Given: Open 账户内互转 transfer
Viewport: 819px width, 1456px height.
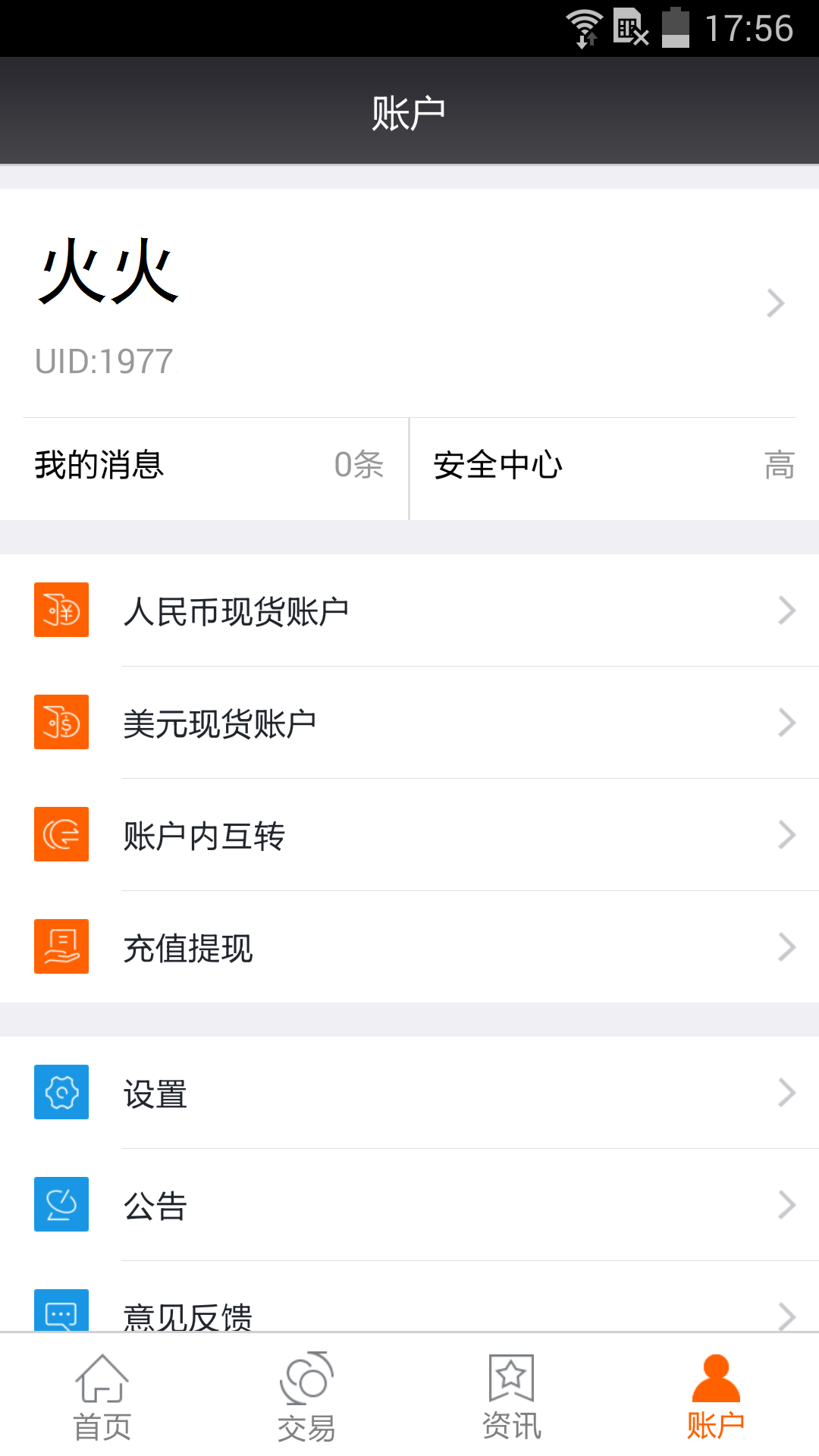Looking at the screenshot, I should (x=409, y=835).
